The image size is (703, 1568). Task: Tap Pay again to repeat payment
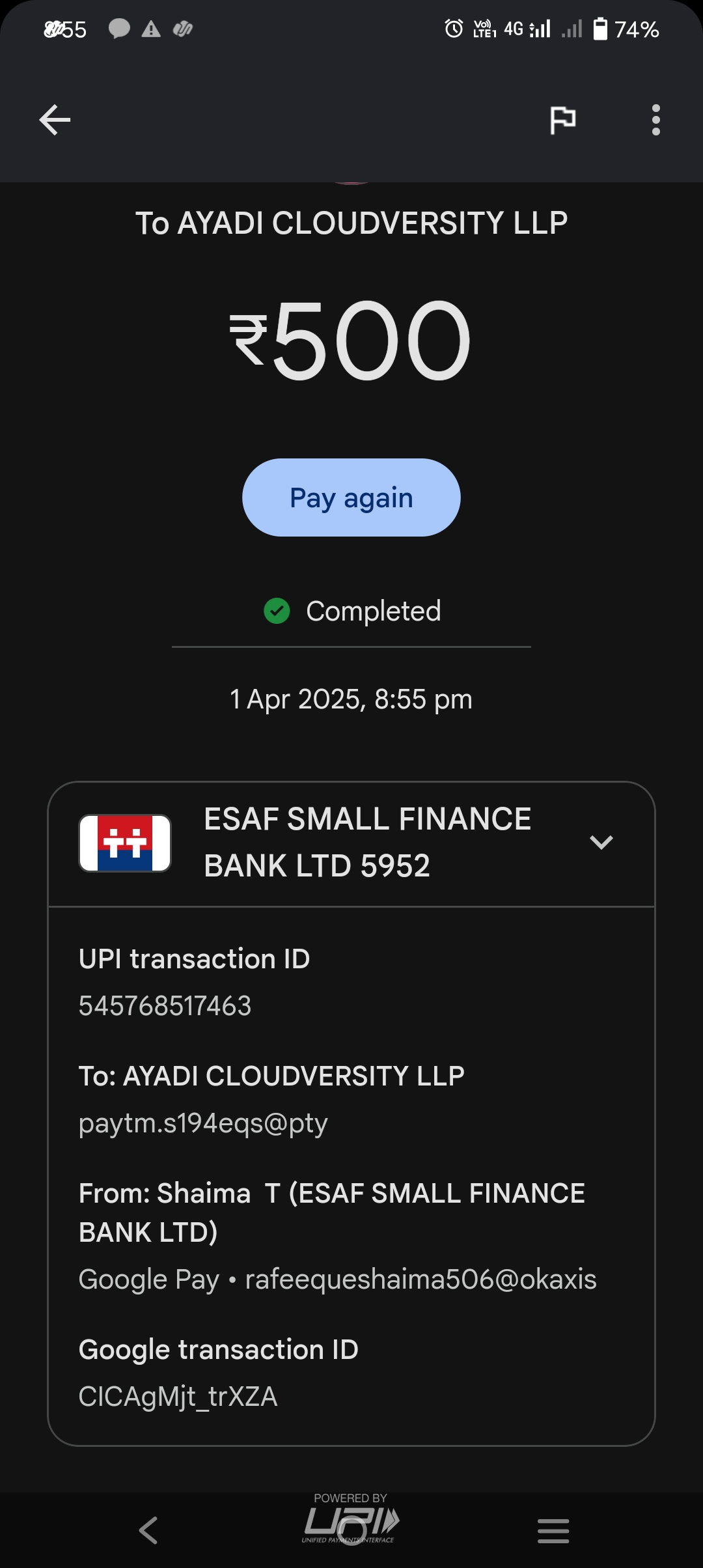[x=351, y=497]
